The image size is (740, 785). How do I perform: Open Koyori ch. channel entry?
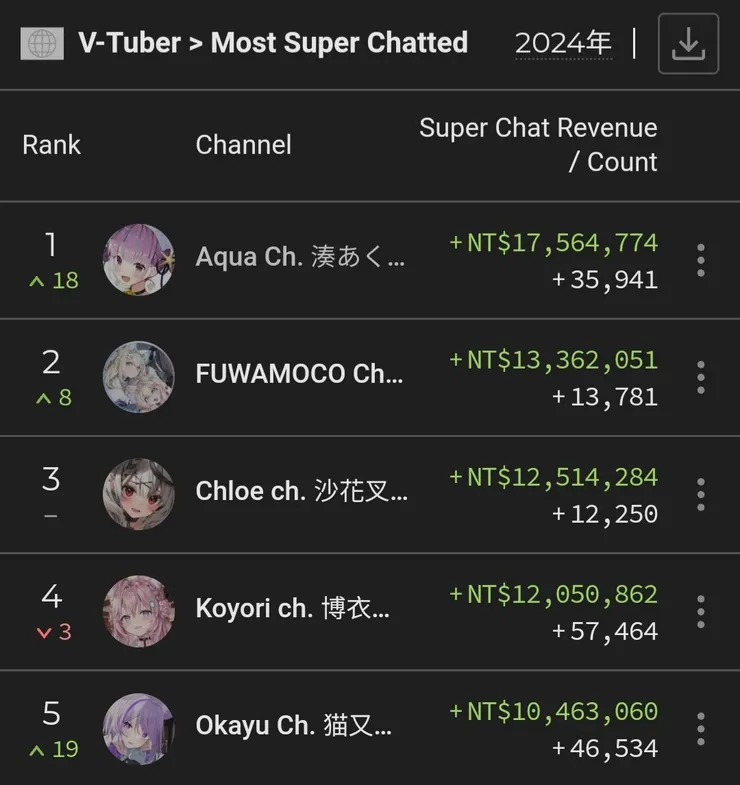coord(293,609)
